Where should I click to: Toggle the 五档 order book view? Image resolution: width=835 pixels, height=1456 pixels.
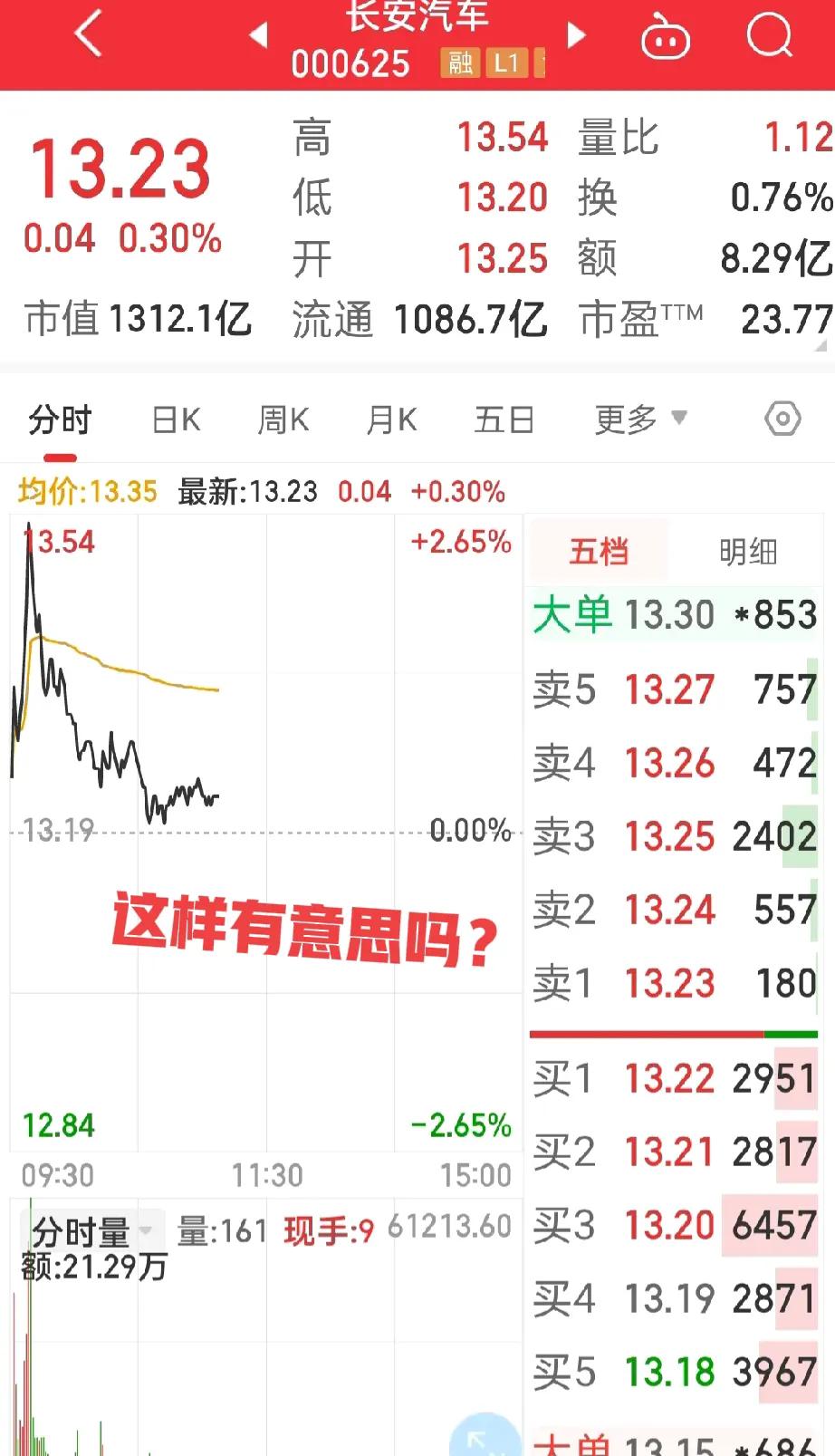coord(598,550)
